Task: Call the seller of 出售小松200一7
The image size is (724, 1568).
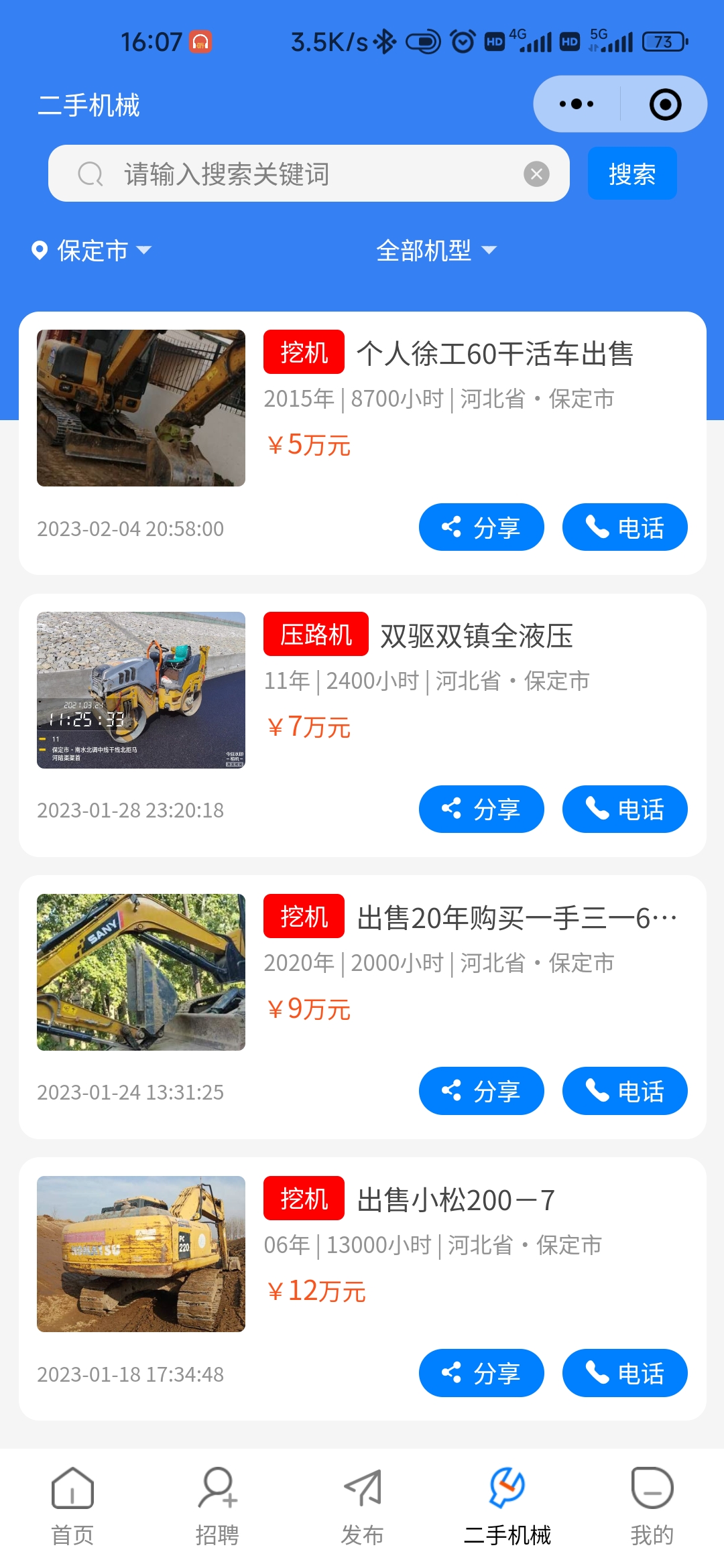Action: tap(625, 1374)
